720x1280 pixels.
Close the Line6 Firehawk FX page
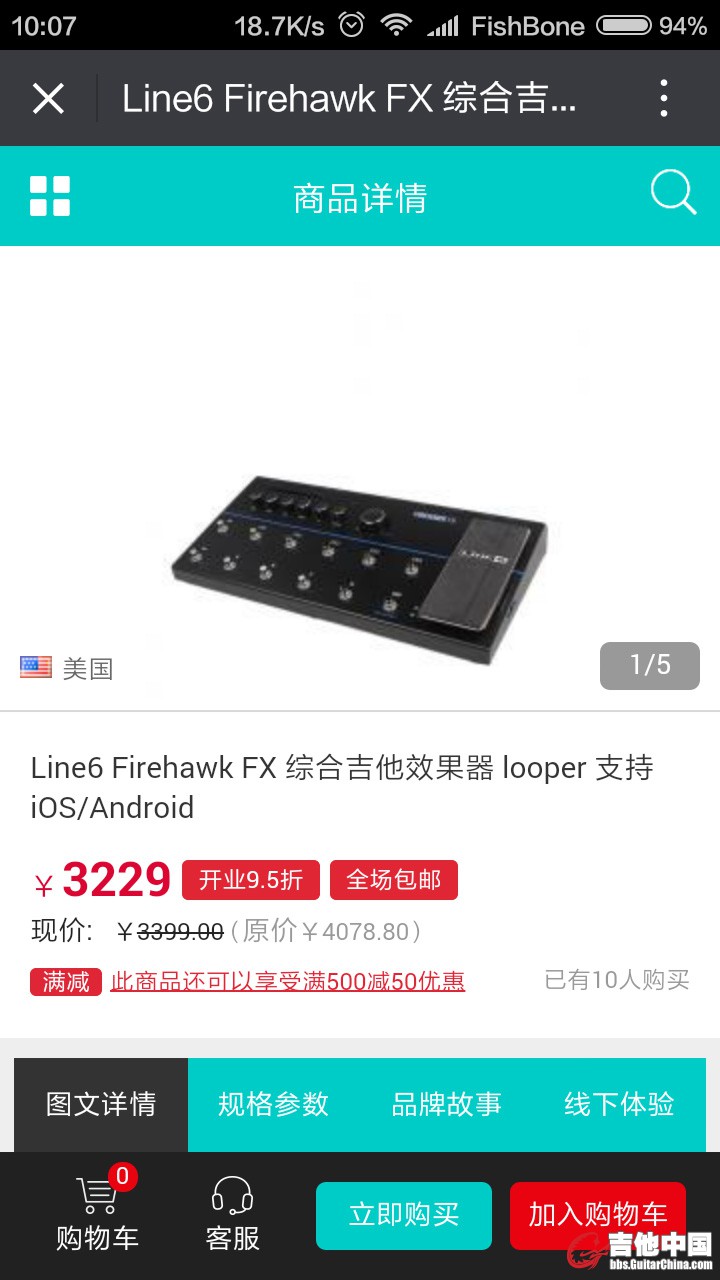[x=48, y=98]
